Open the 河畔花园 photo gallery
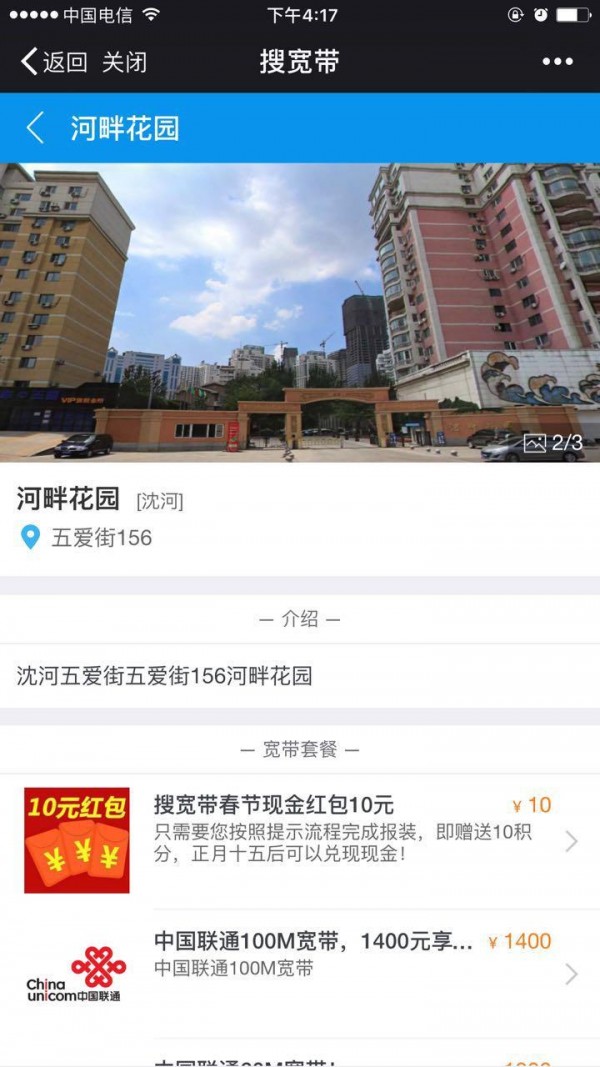The image size is (600, 1067). [x=300, y=312]
